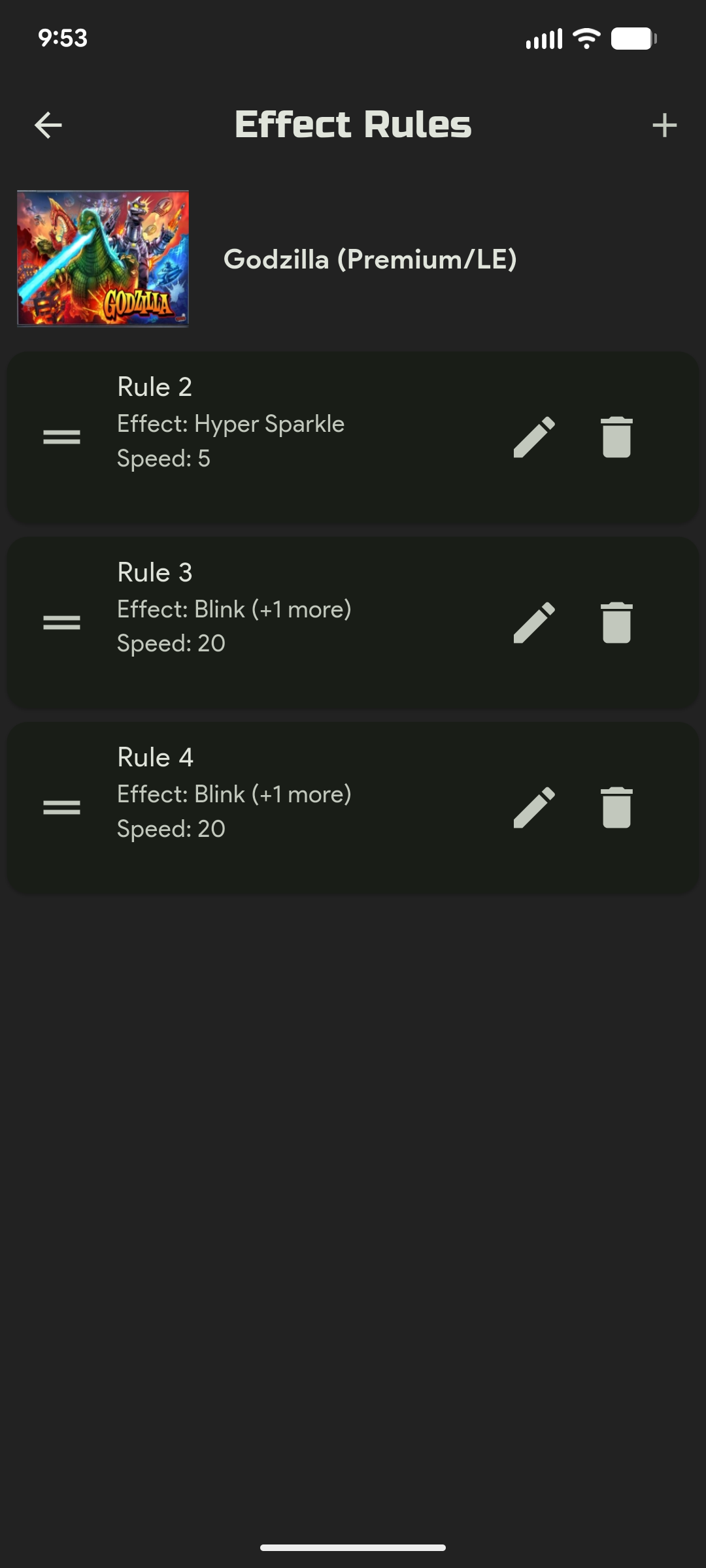Edit Rule 3 with the pencil icon
The height and width of the screenshot is (1568, 706).
pyautogui.click(x=534, y=623)
